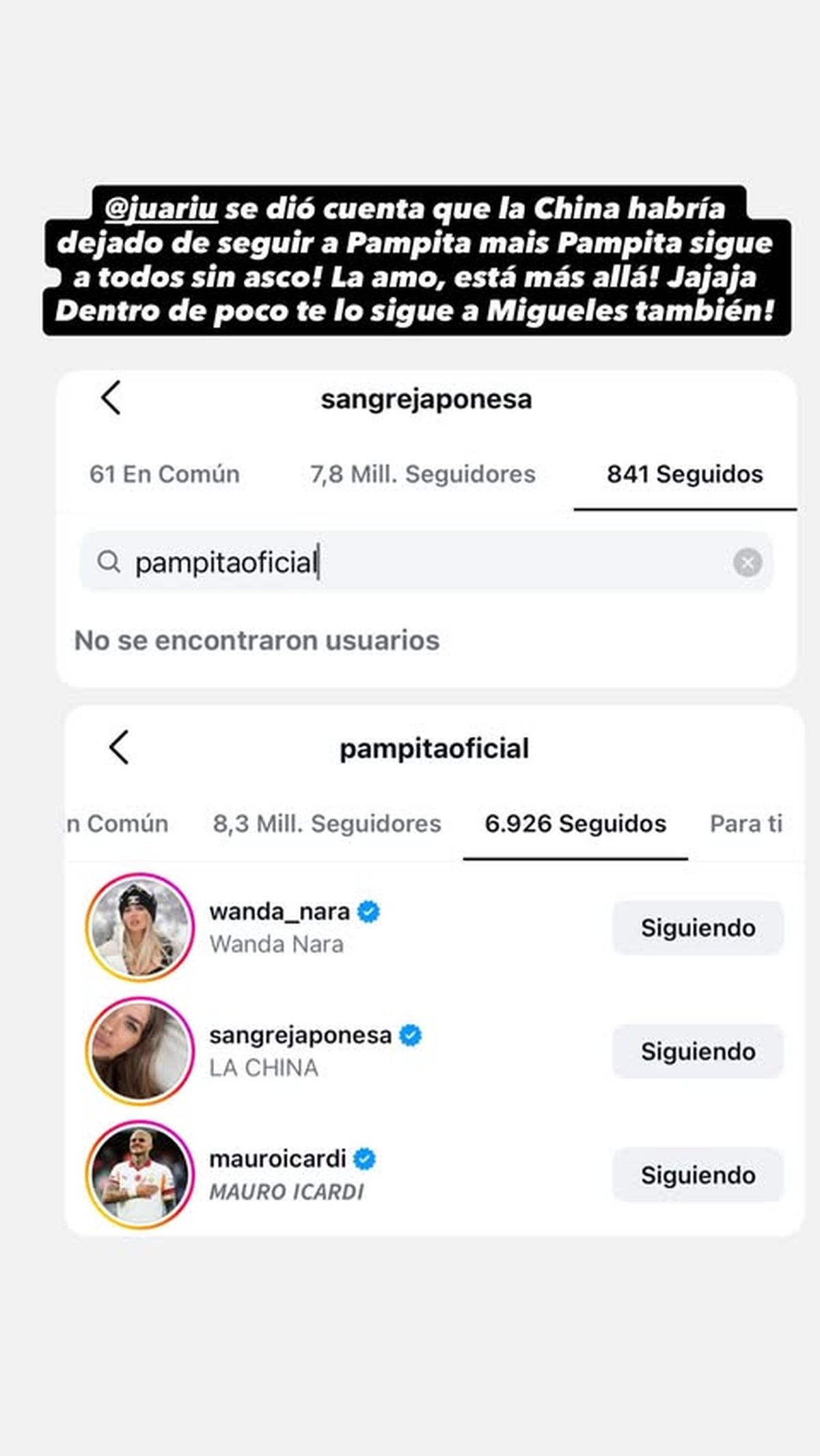Switch to 7,8 Mill. Seguidores tab
Image resolution: width=820 pixels, height=1456 pixels.
tap(422, 475)
